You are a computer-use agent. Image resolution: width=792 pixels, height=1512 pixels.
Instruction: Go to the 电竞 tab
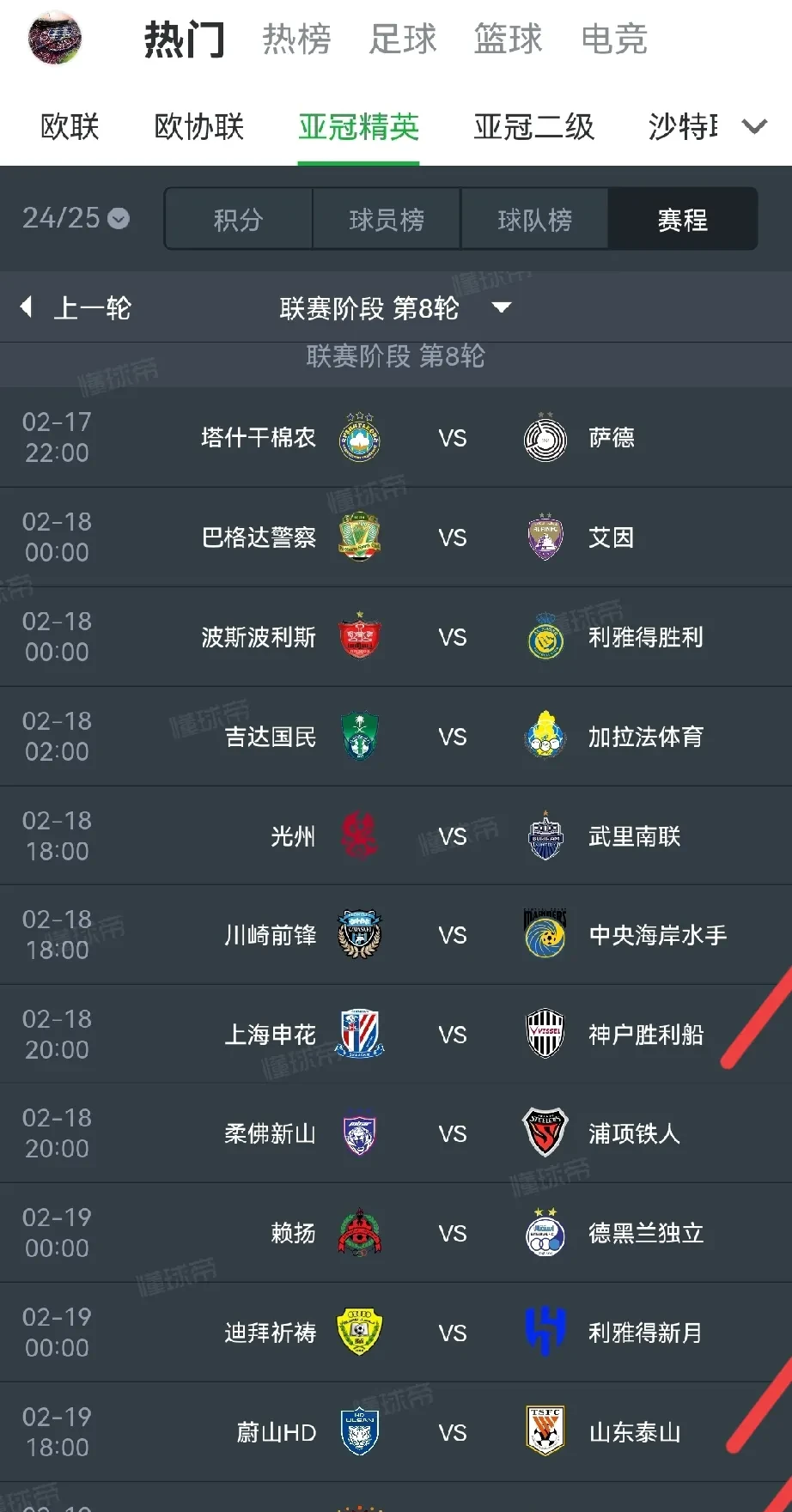pyautogui.click(x=613, y=39)
